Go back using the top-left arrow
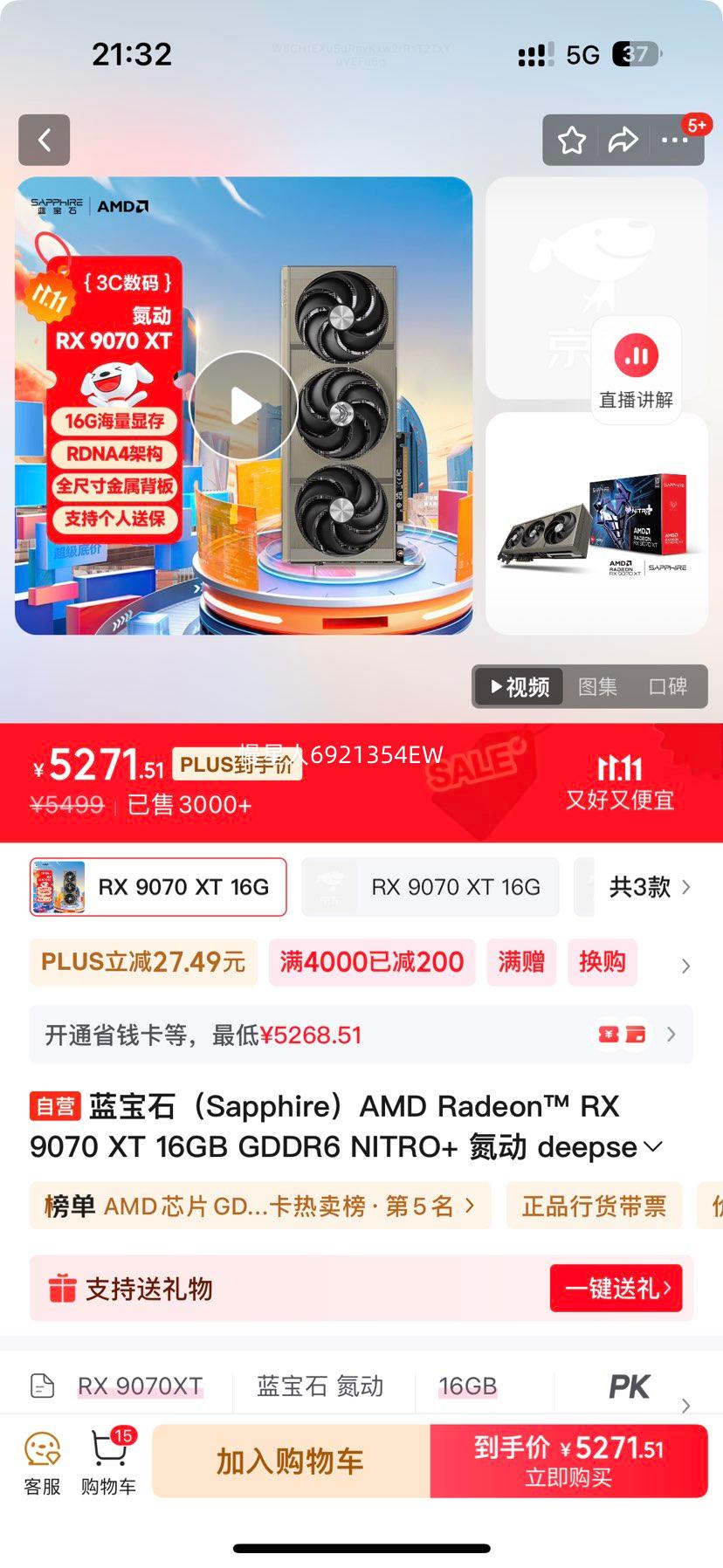The width and height of the screenshot is (723, 1568). coord(44,140)
